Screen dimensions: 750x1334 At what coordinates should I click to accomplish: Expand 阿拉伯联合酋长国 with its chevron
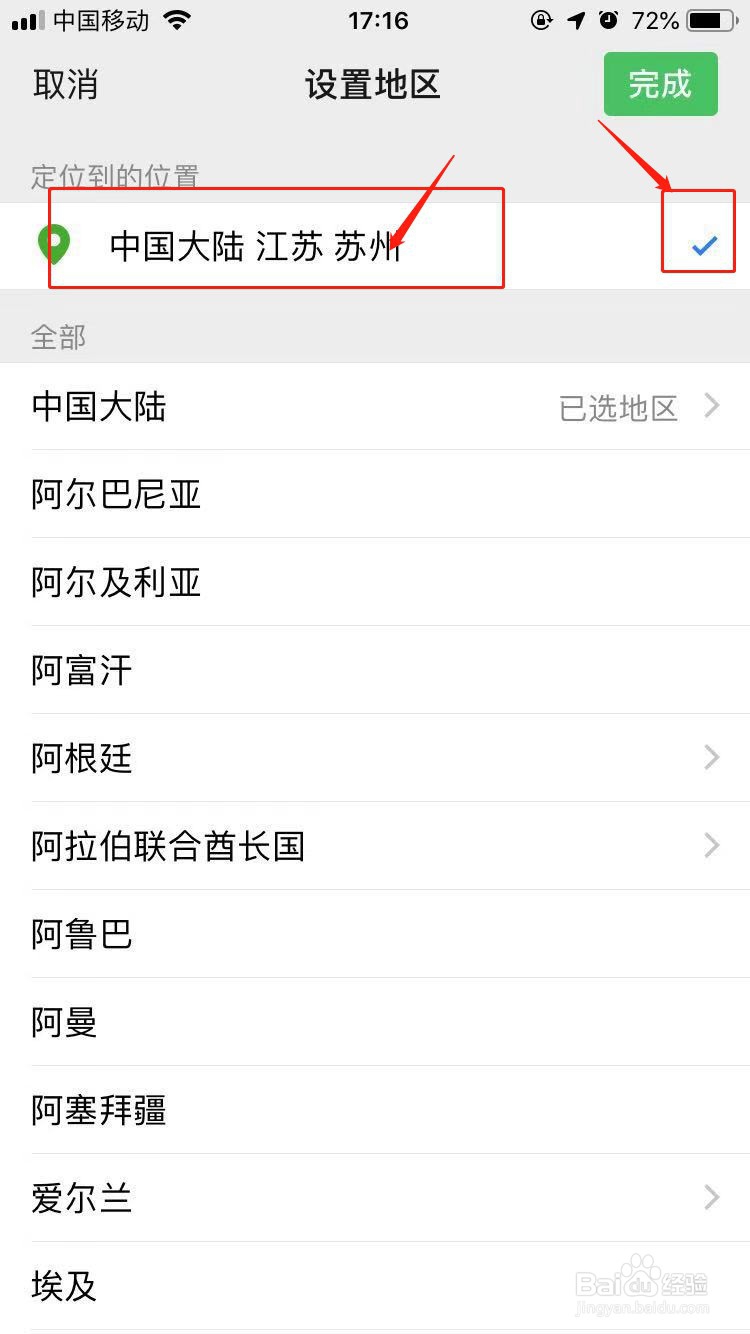(x=711, y=846)
